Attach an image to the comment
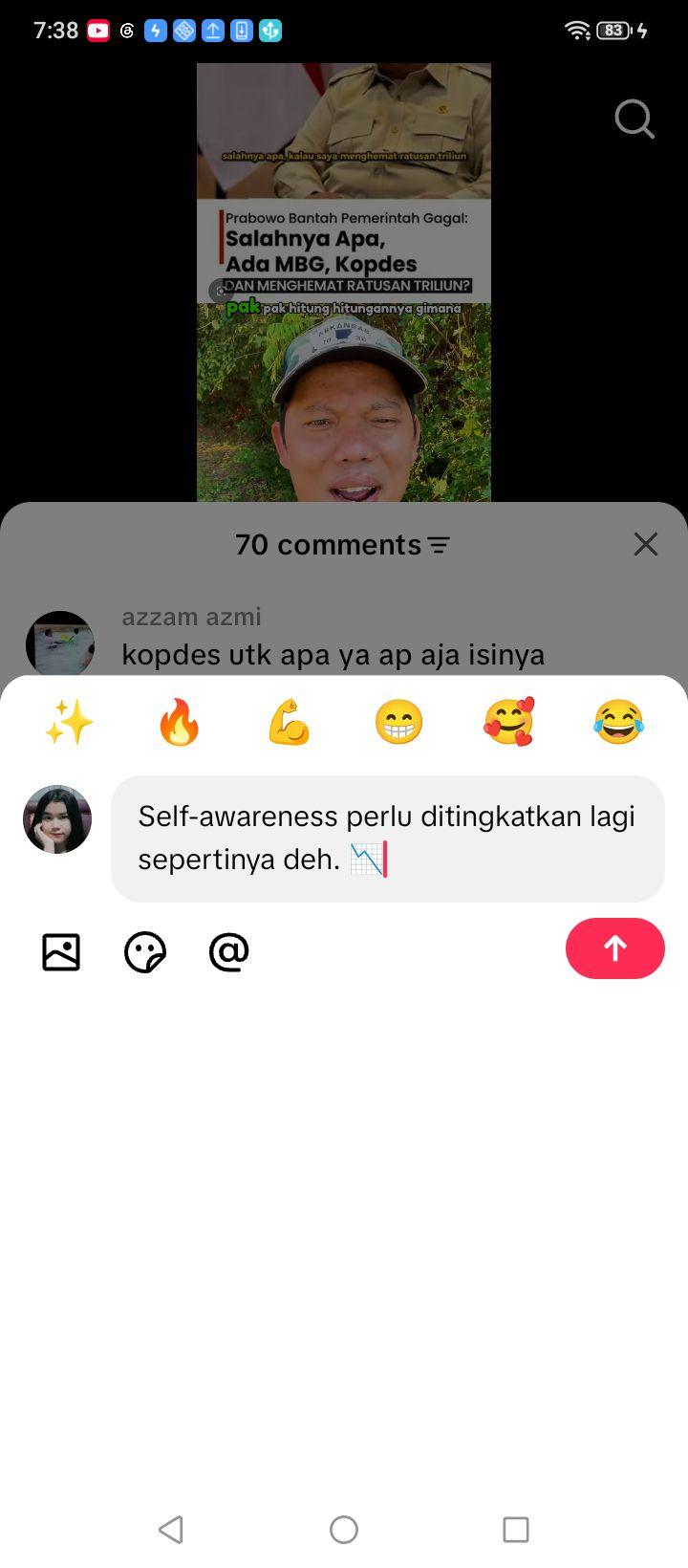 pyautogui.click(x=61, y=952)
